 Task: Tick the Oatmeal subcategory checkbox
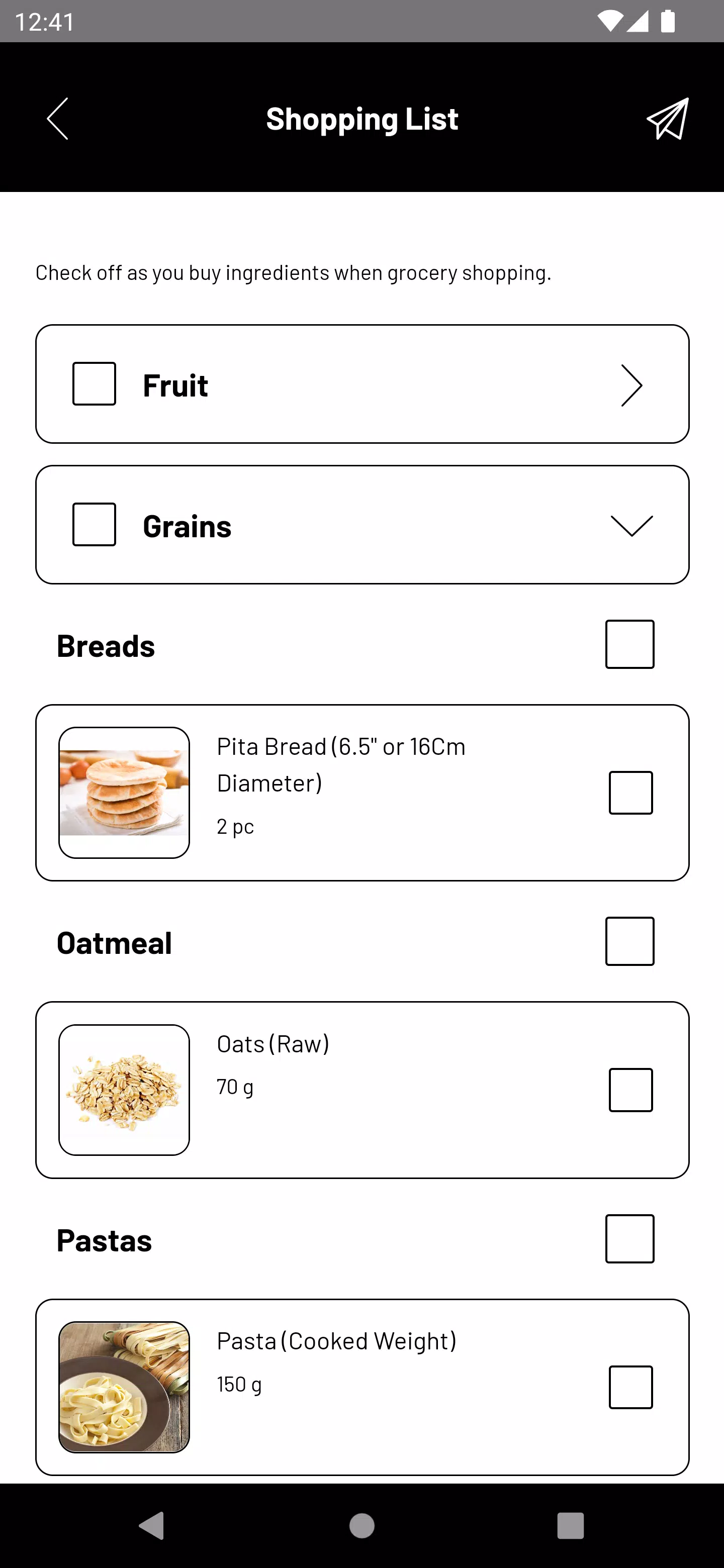click(x=629, y=942)
